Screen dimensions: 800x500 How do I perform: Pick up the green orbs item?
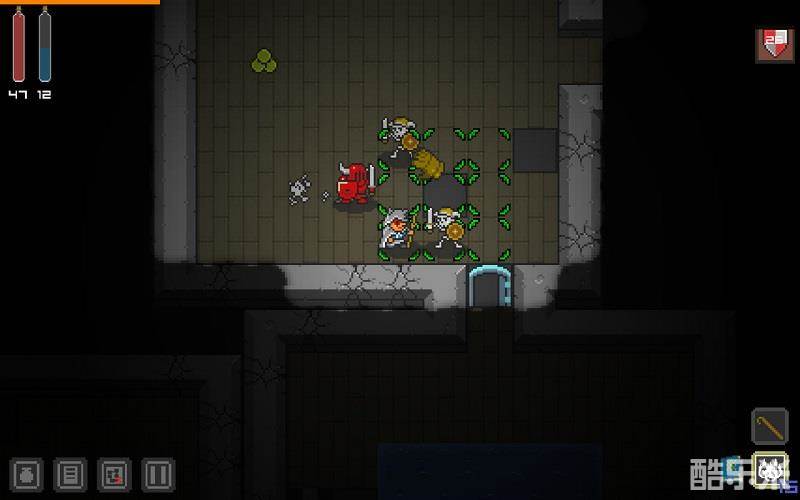[264, 62]
